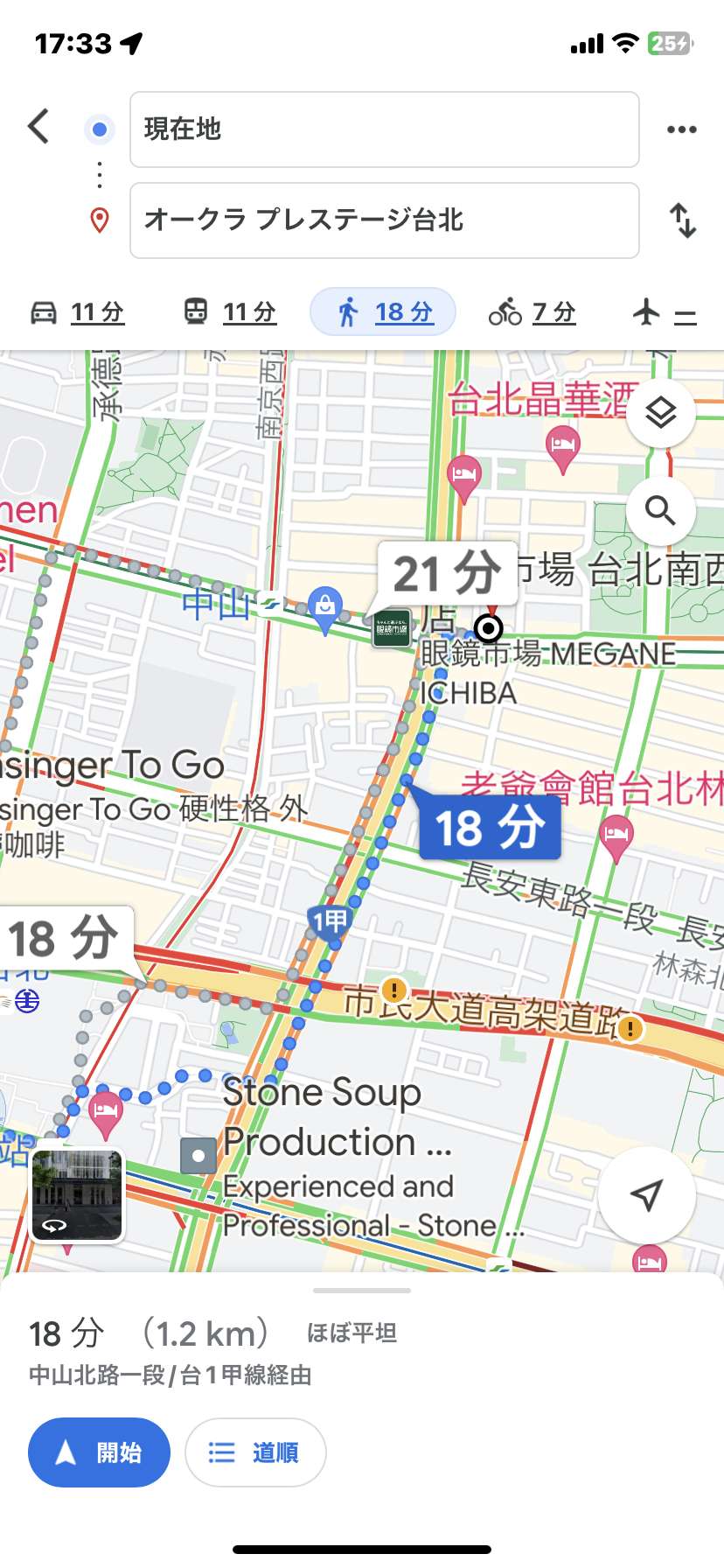Switch to the flight mode tab

(665, 312)
